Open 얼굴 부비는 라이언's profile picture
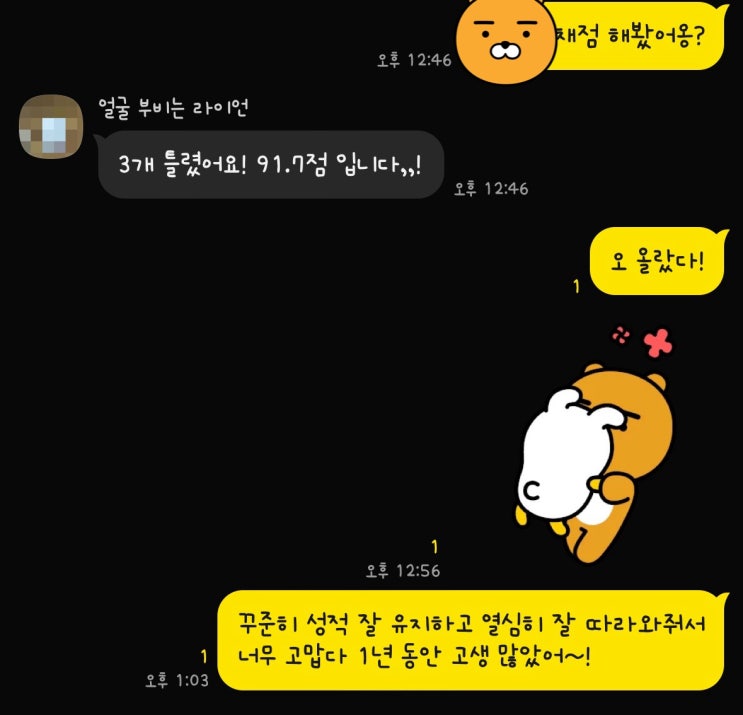 click(x=52, y=127)
